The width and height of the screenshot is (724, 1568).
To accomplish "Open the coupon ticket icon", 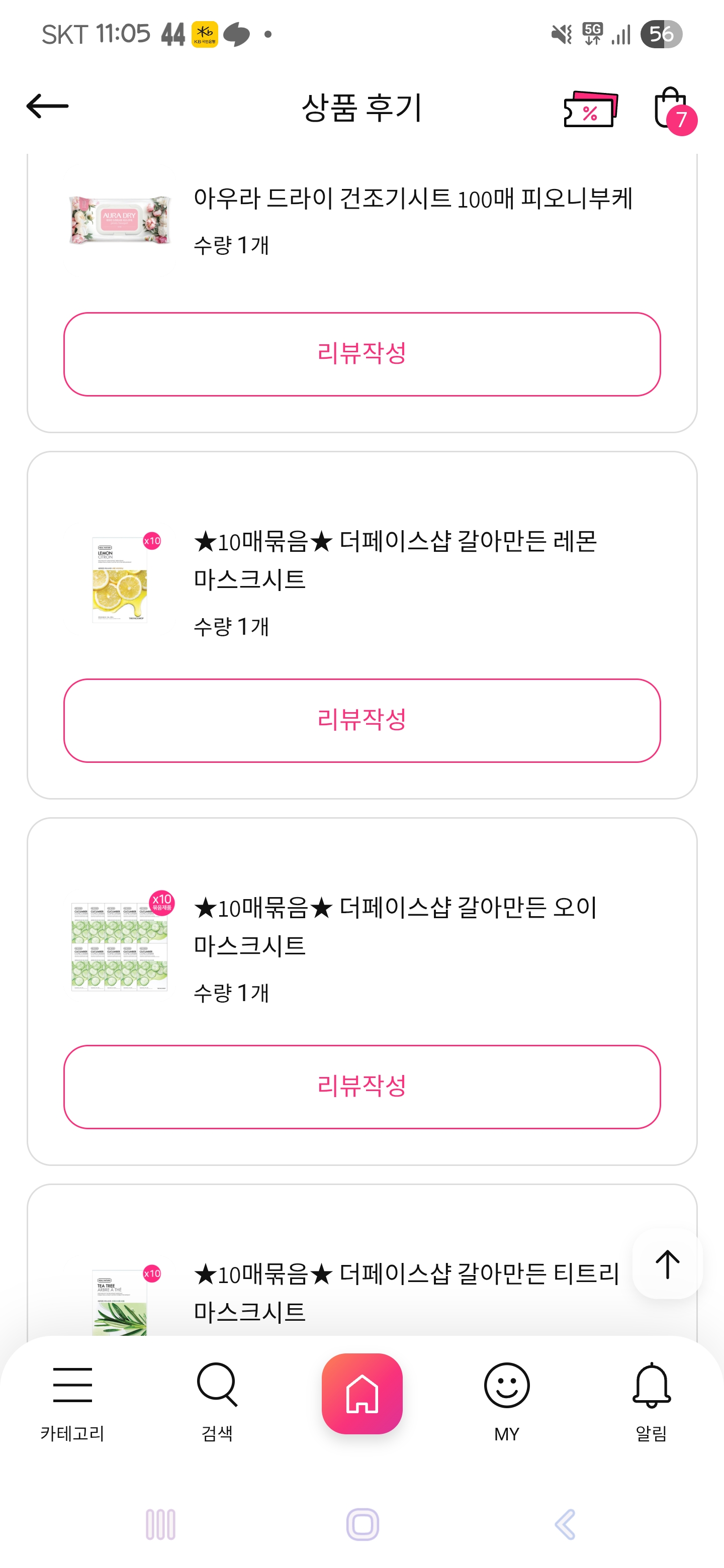I will coord(590,109).
